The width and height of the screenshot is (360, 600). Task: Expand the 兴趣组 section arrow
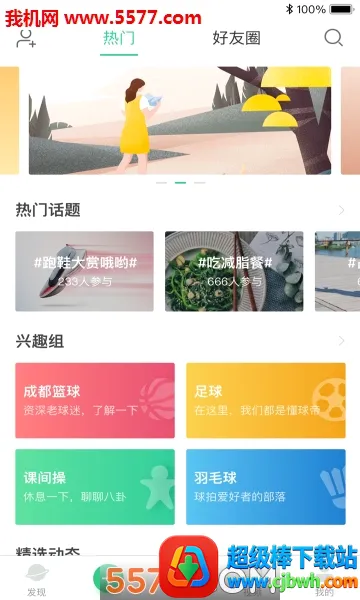click(341, 341)
